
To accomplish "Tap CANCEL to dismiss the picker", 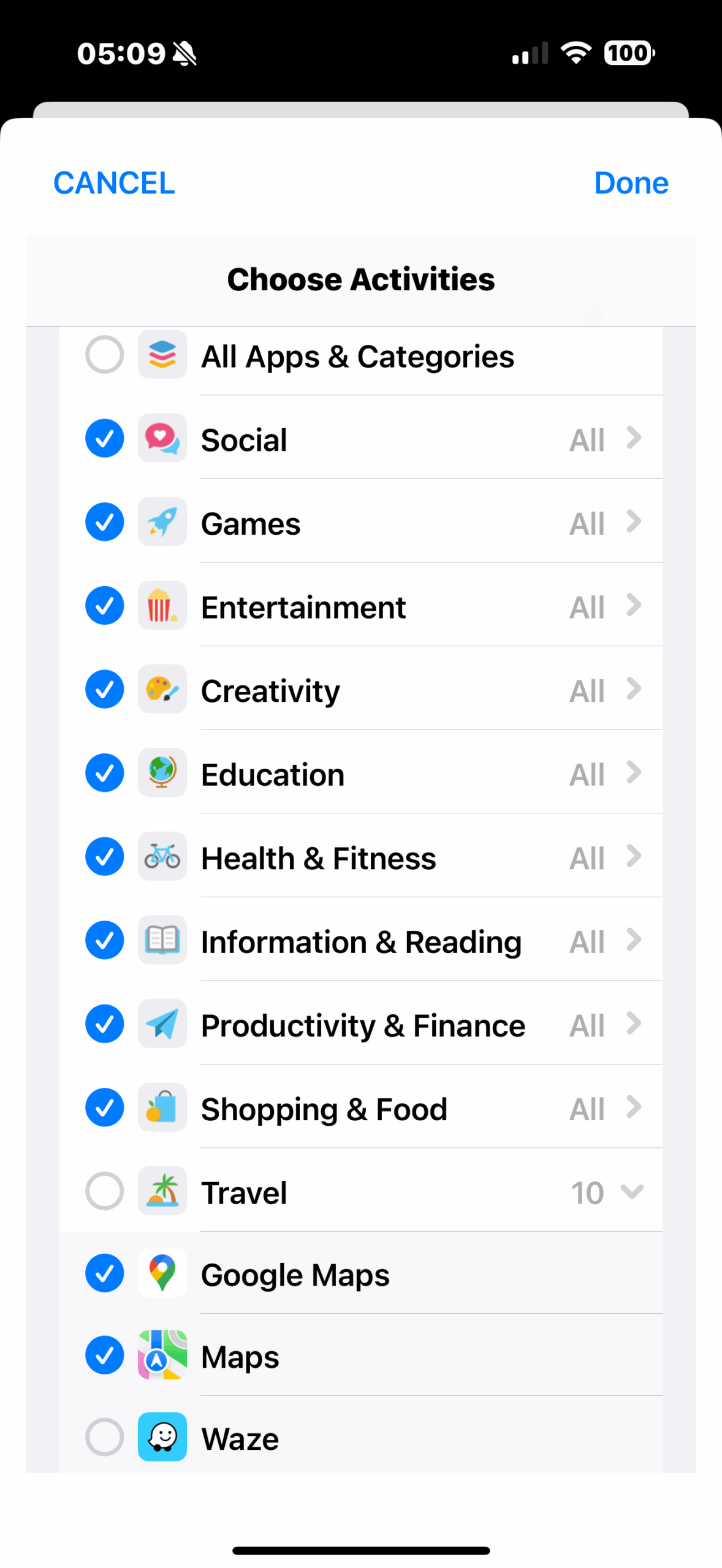I will 114,182.
